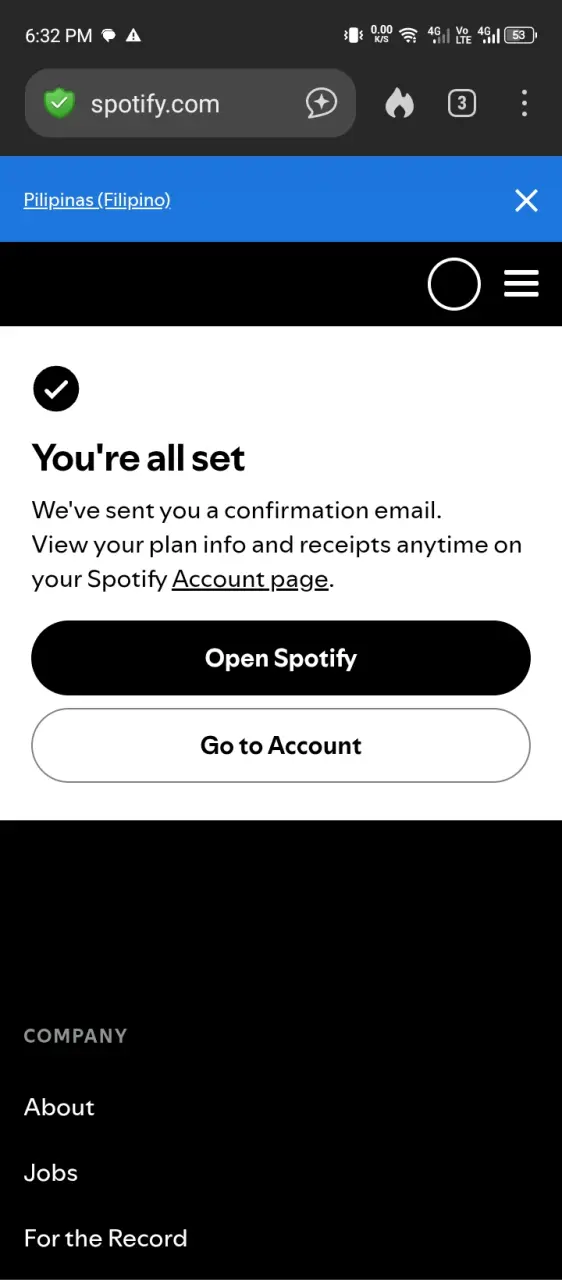562x1280 pixels.
Task: Visit the Jobs footer link
Action: click(51, 1173)
